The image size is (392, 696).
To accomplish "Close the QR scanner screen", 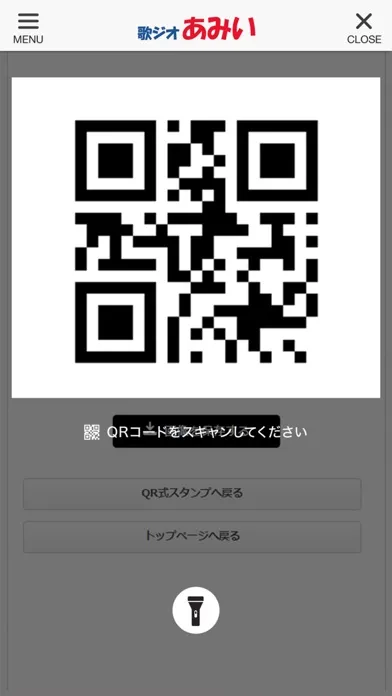I will 364,28.
